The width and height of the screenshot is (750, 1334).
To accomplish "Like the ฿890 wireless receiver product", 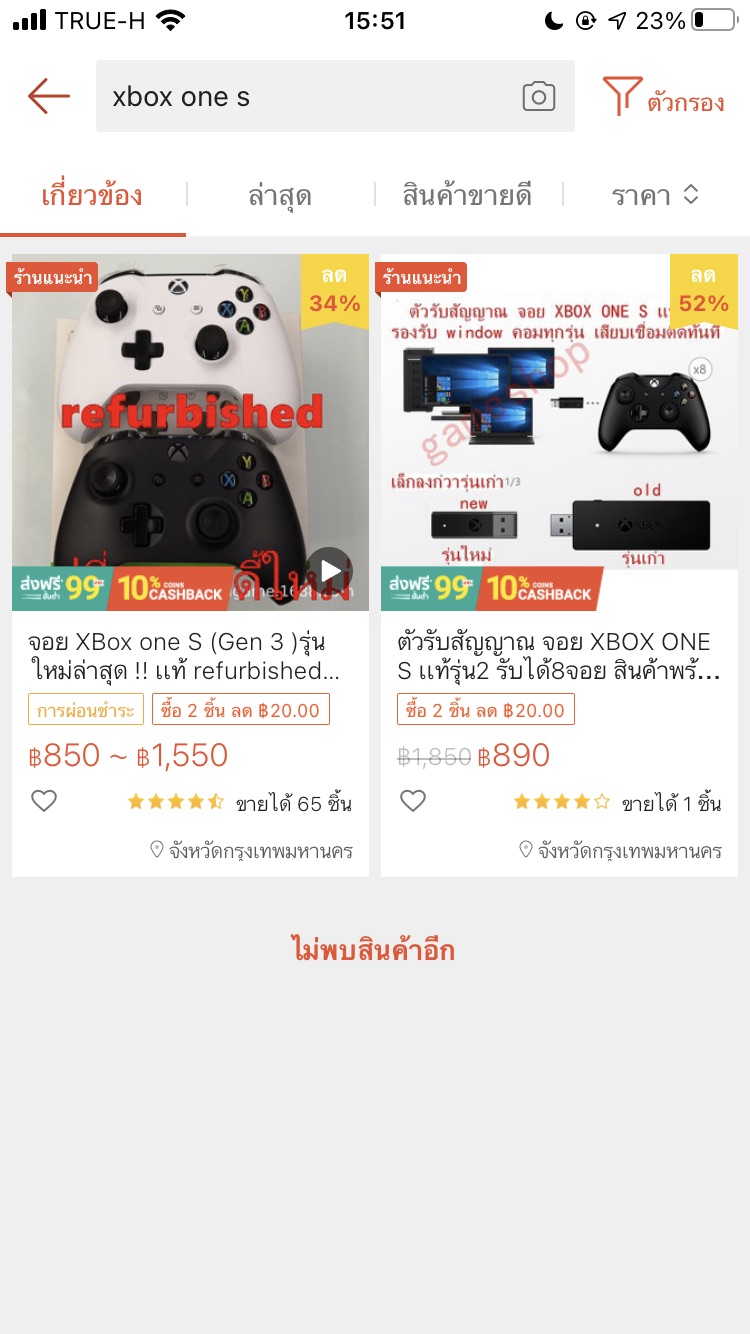I will pyautogui.click(x=413, y=801).
